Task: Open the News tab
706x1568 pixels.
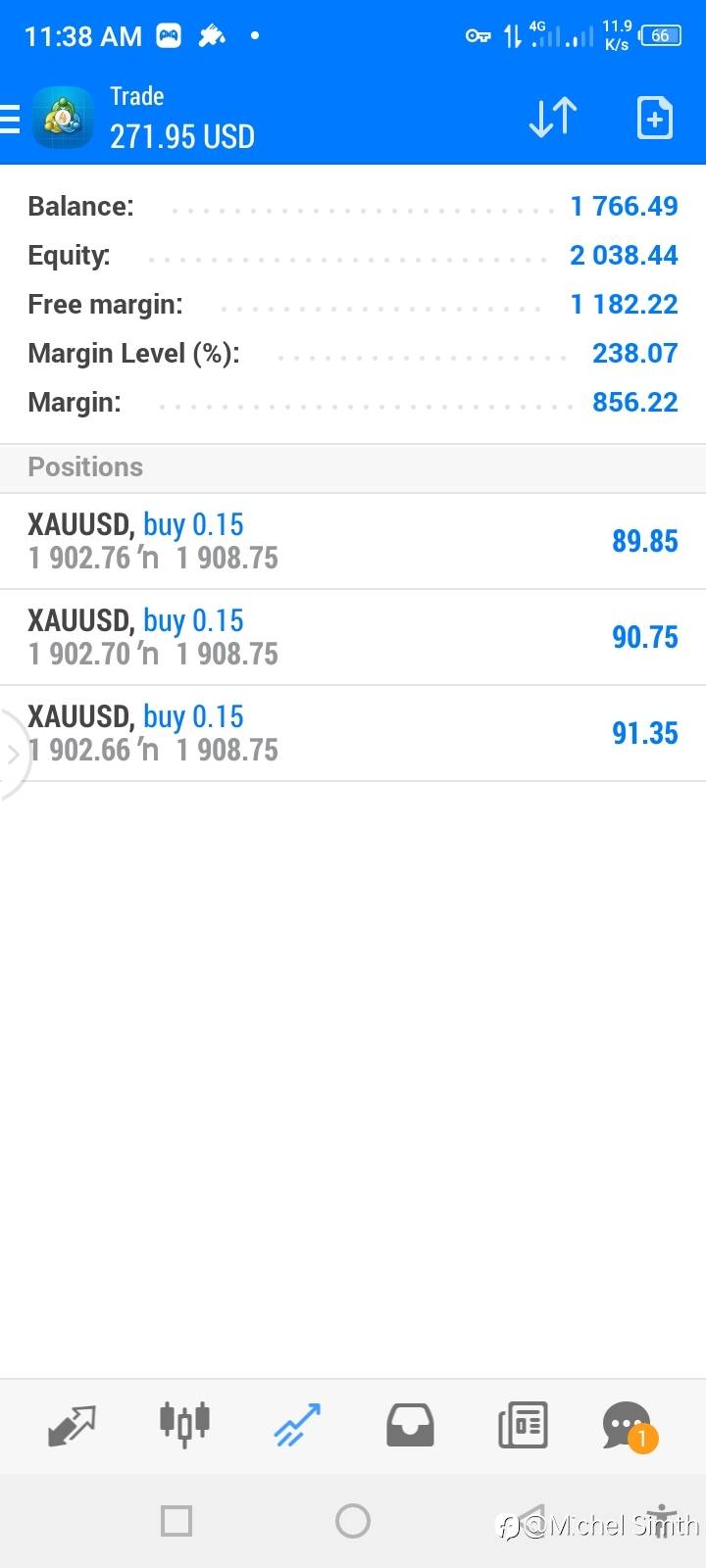Action: coord(523,1425)
